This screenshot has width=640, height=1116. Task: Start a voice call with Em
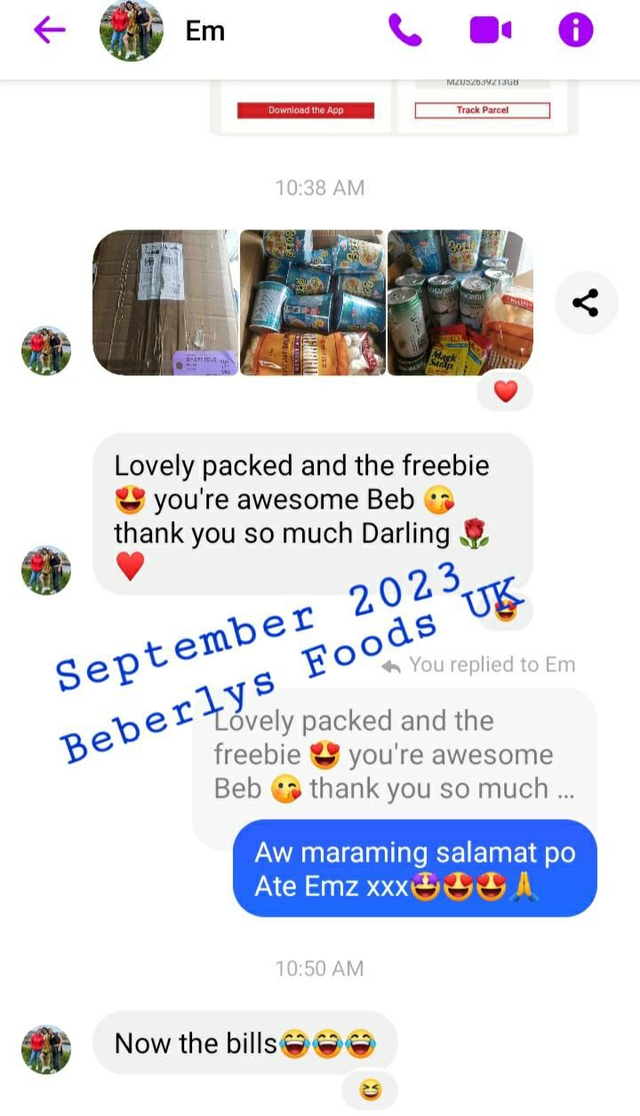(405, 30)
